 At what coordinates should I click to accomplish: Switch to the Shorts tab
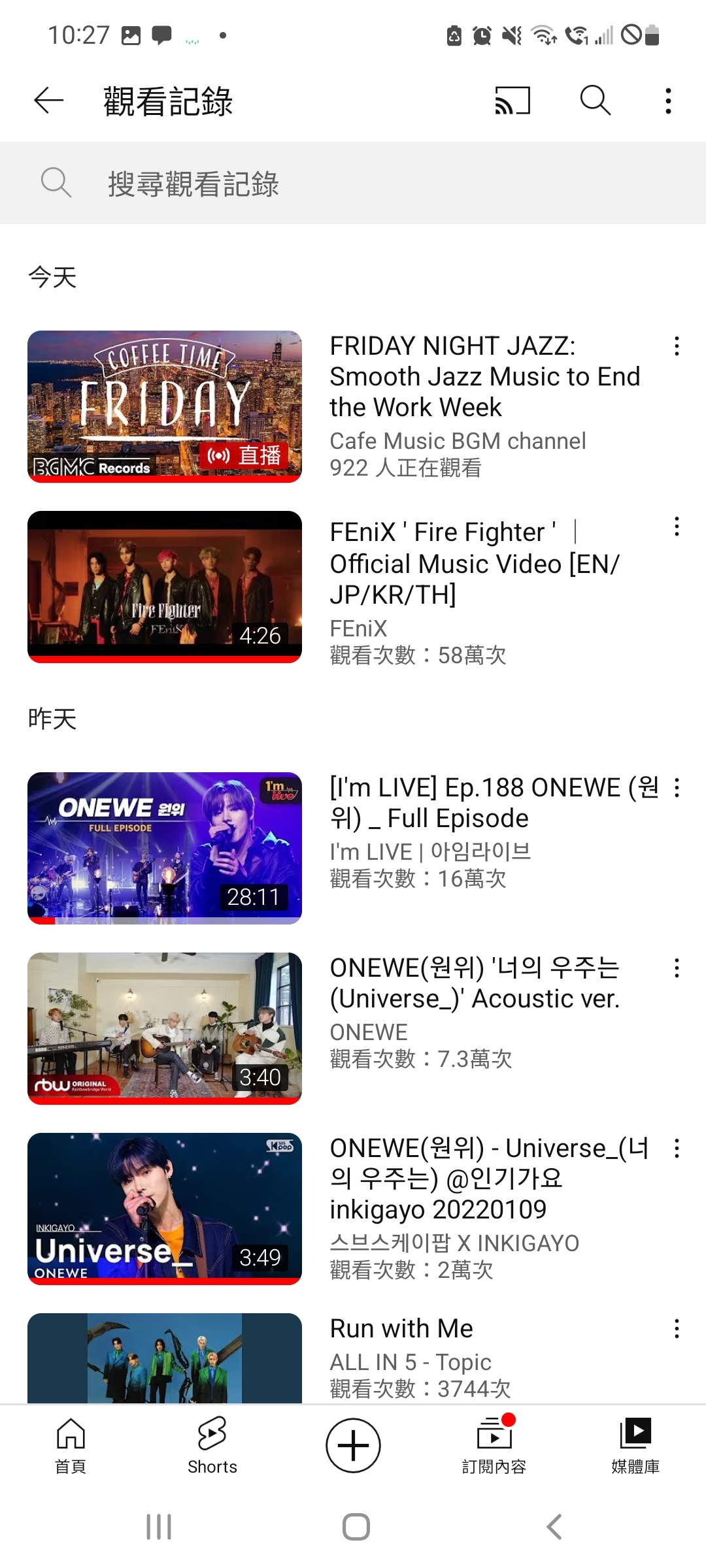(x=212, y=1446)
